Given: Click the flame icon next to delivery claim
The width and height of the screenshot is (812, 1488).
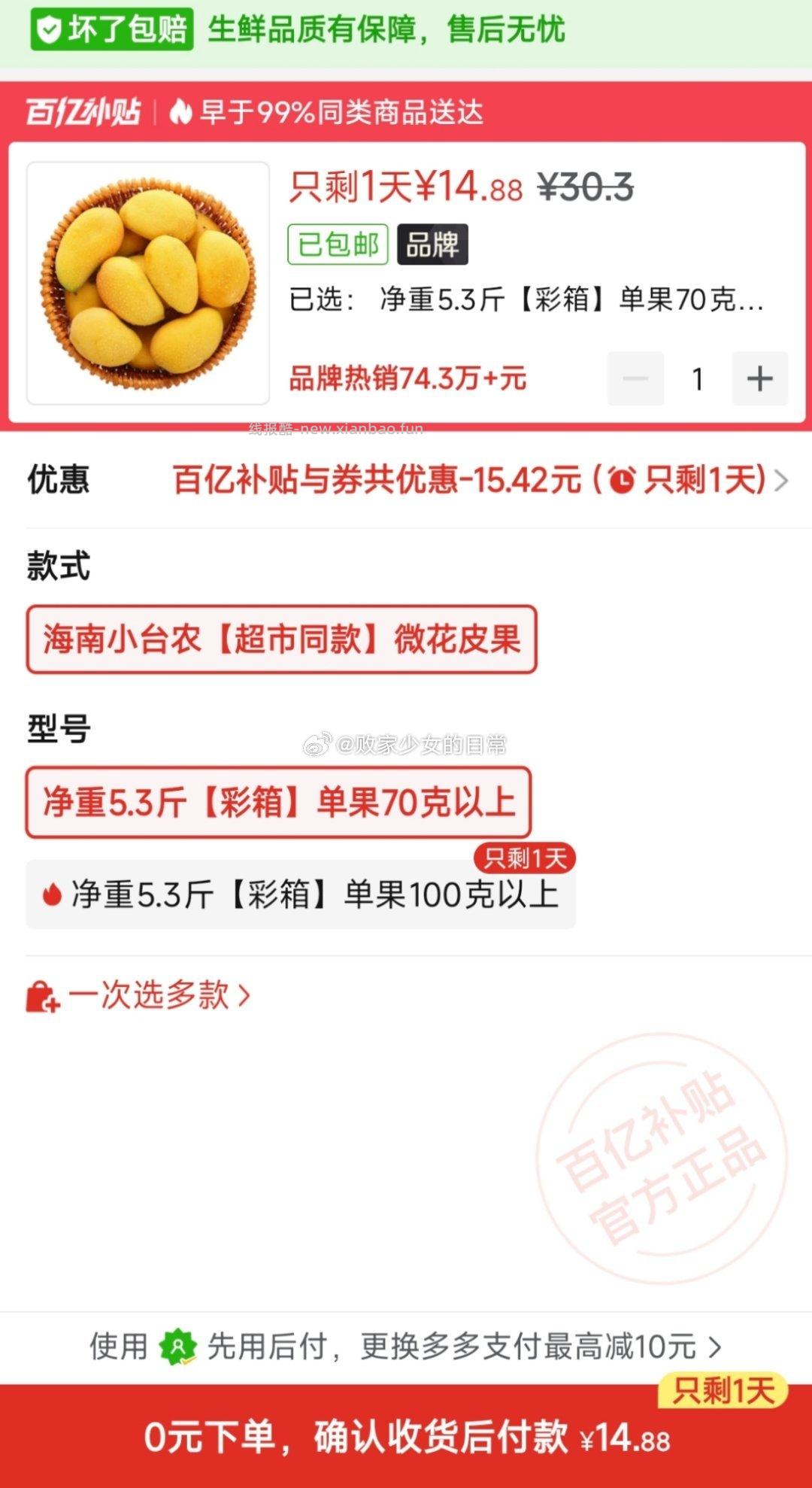Looking at the screenshot, I should [x=180, y=112].
